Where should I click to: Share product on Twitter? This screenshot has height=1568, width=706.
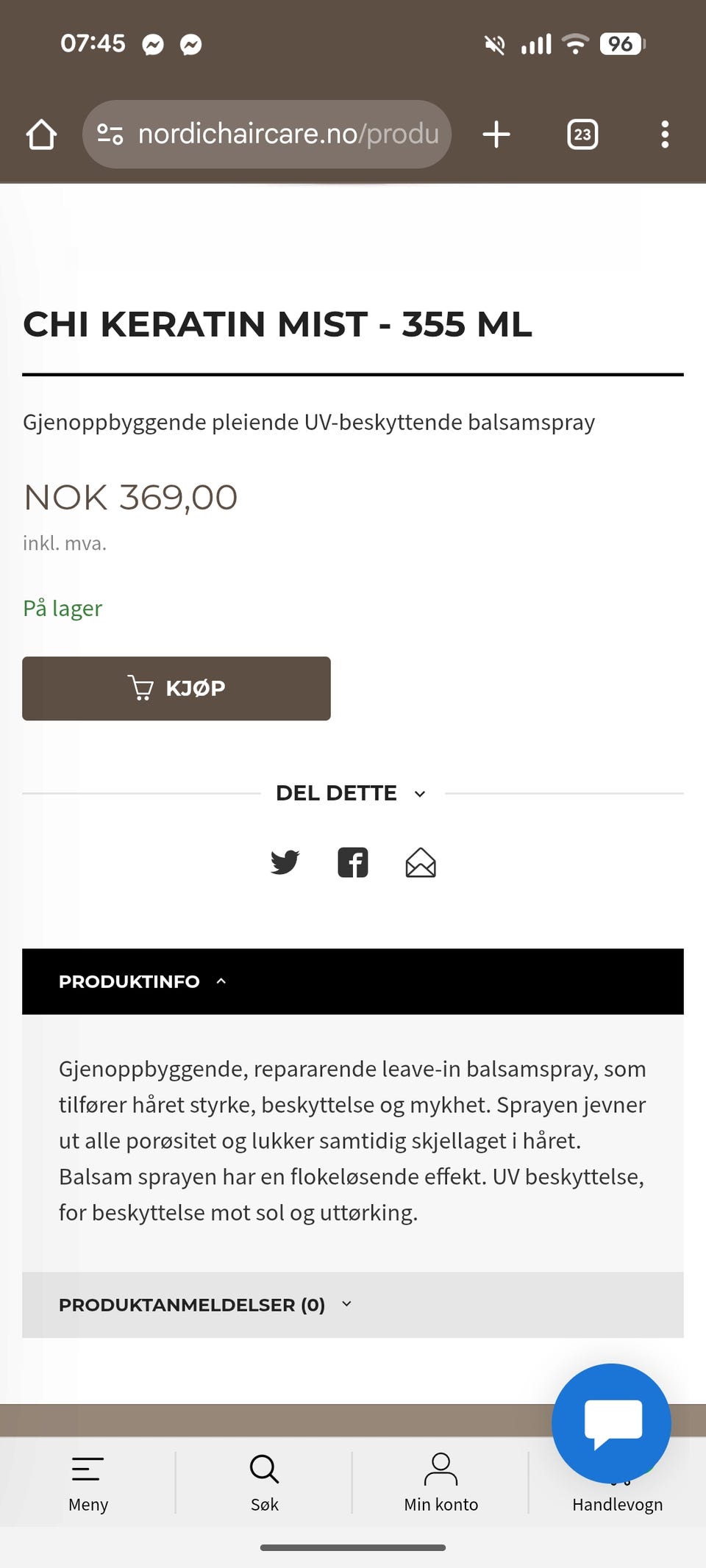pyautogui.click(x=285, y=862)
